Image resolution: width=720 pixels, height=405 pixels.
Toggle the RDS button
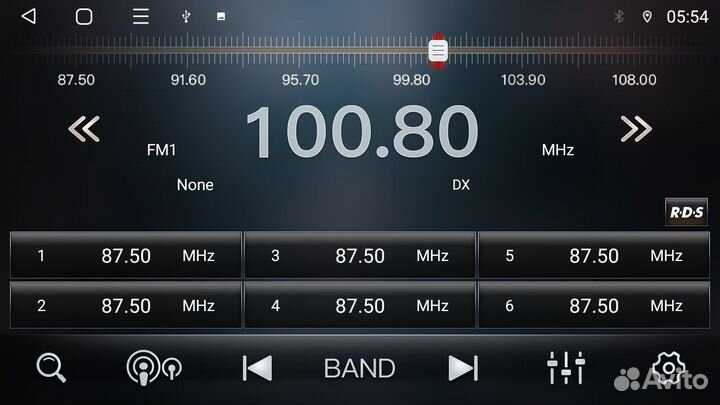pyautogui.click(x=686, y=212)
